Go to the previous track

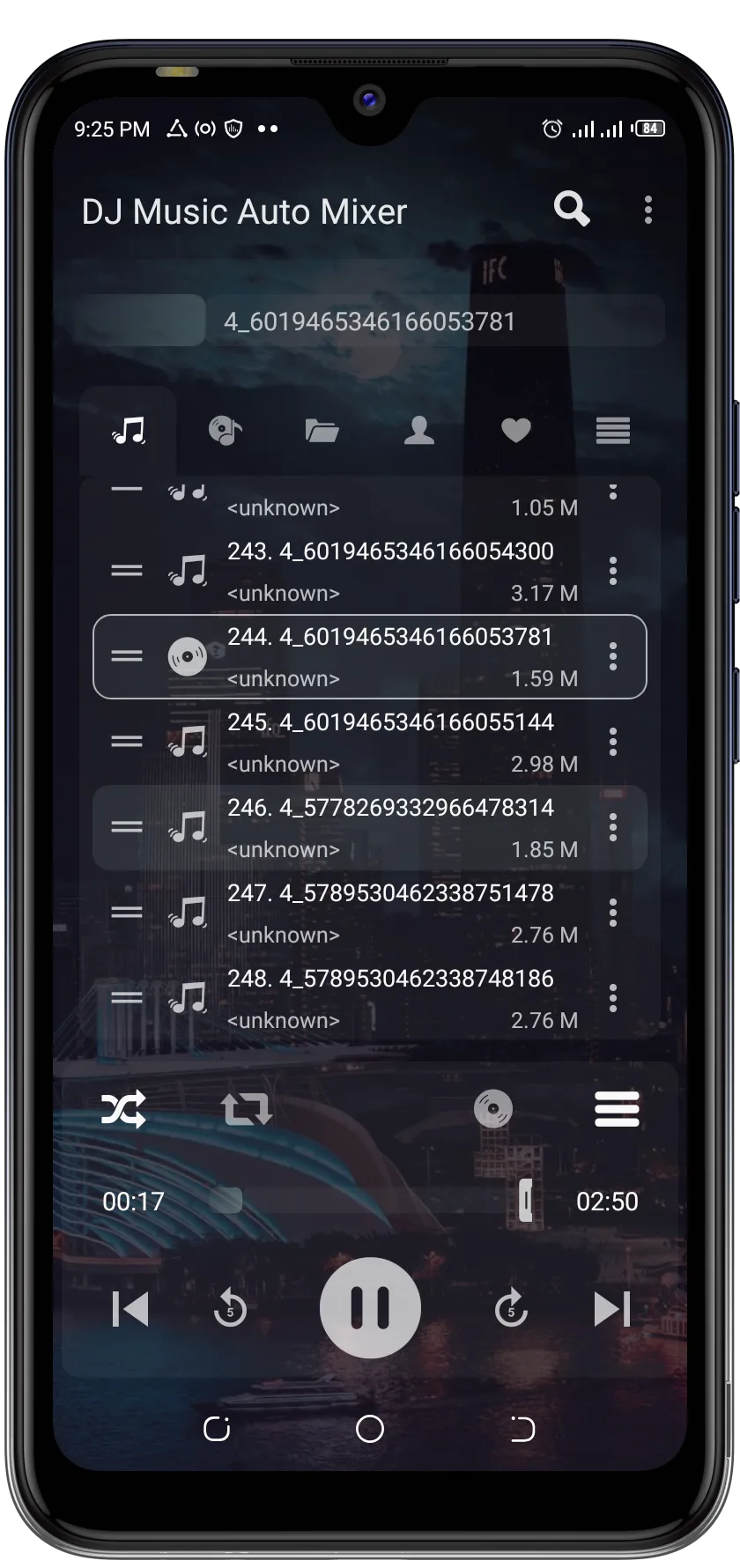click(130, 1308)
